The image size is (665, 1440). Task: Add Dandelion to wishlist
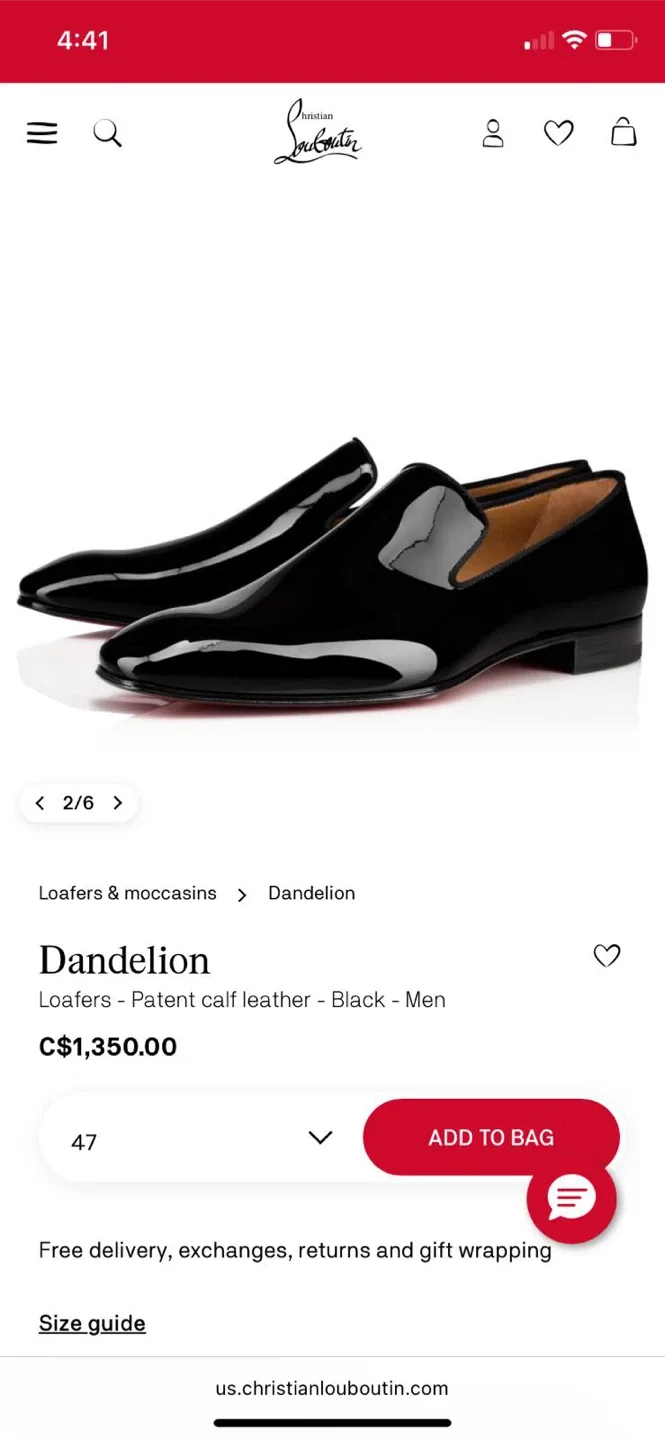(606, 956)
